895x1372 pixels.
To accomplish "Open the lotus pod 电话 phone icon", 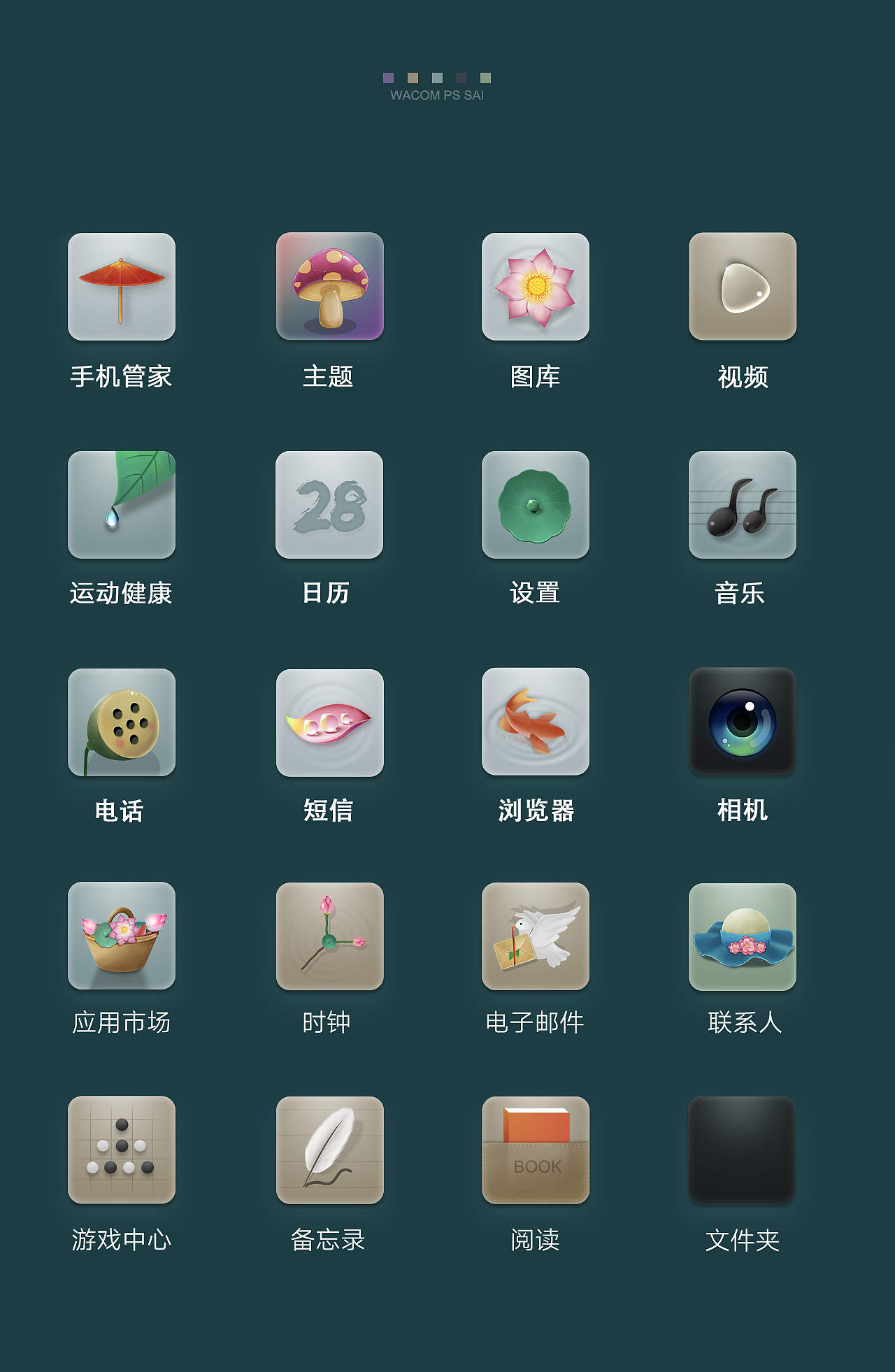I will pos(121,722).
